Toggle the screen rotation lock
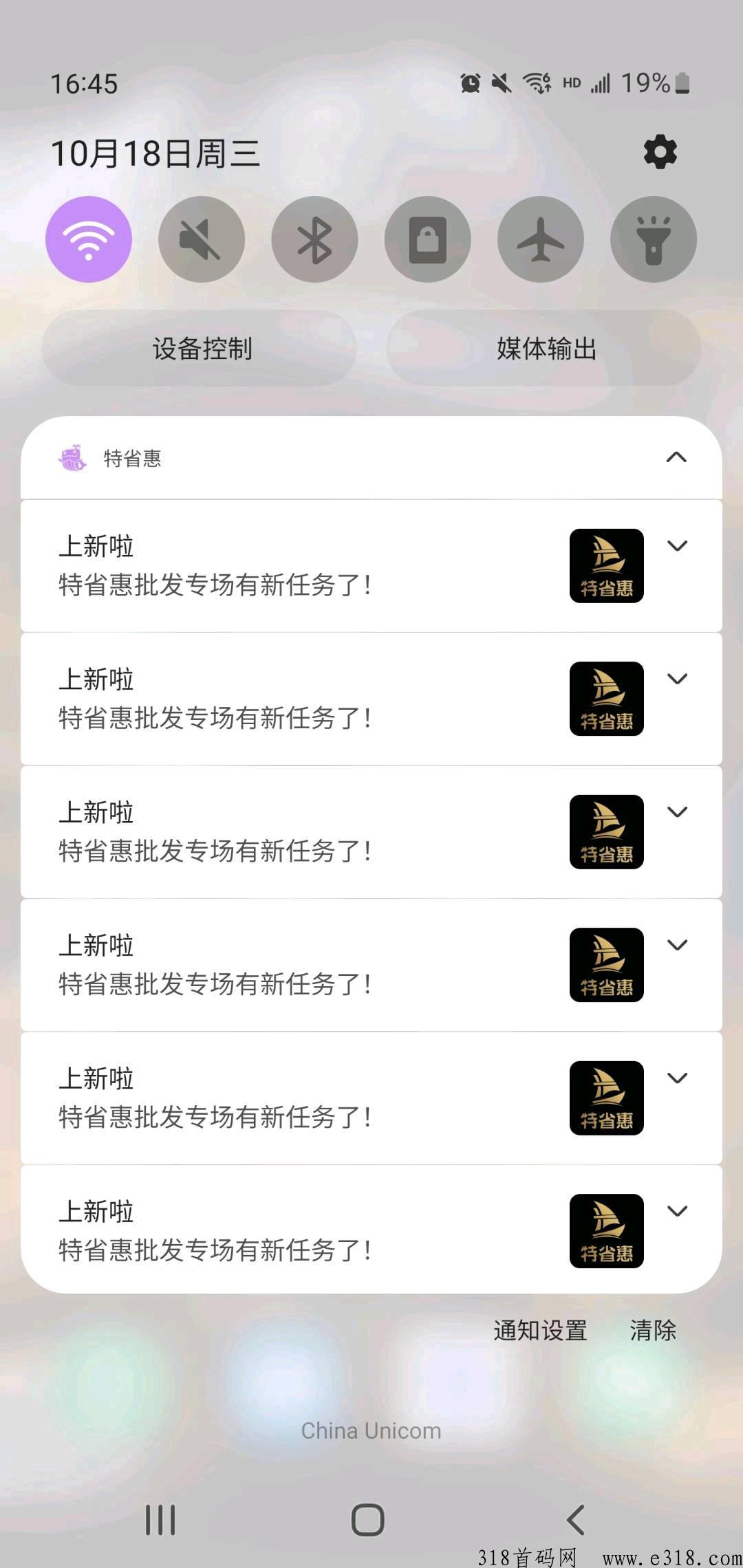The height and width of the screenshot is (1568, 743). [428, 239]
